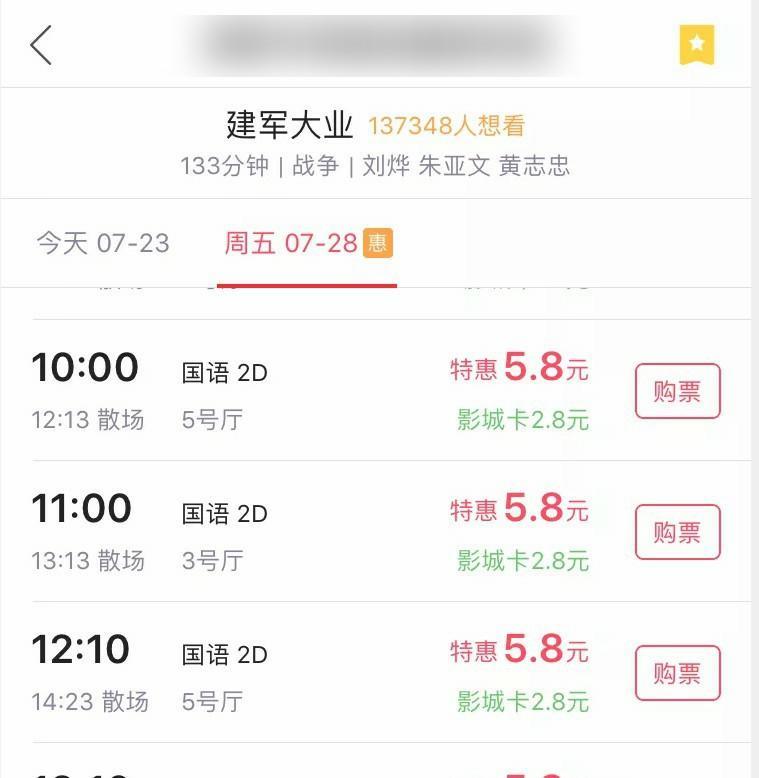Buy a ticket for the 10:00 showing
759x778 pixels.
pos(677,391)
